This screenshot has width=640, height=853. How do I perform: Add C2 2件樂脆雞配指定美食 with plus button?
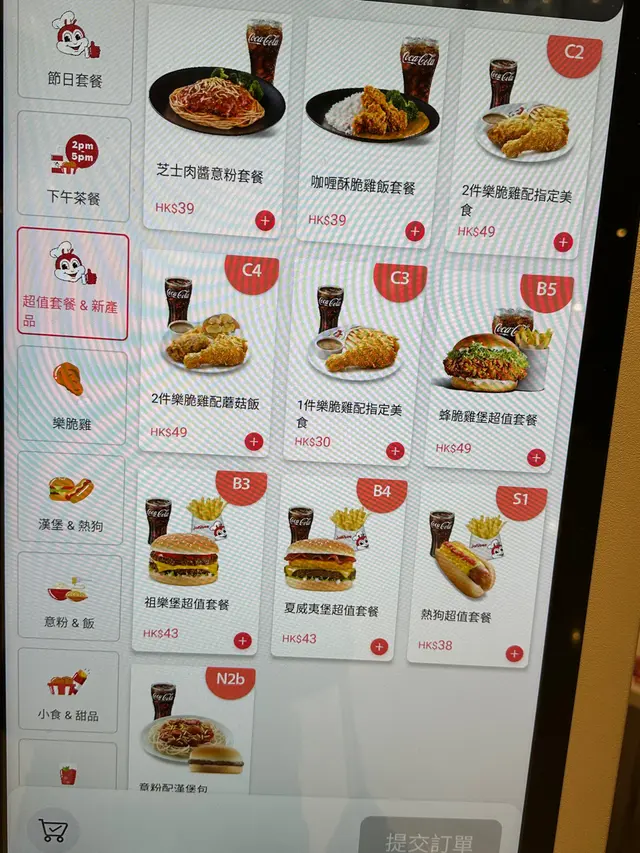point(563,241)
